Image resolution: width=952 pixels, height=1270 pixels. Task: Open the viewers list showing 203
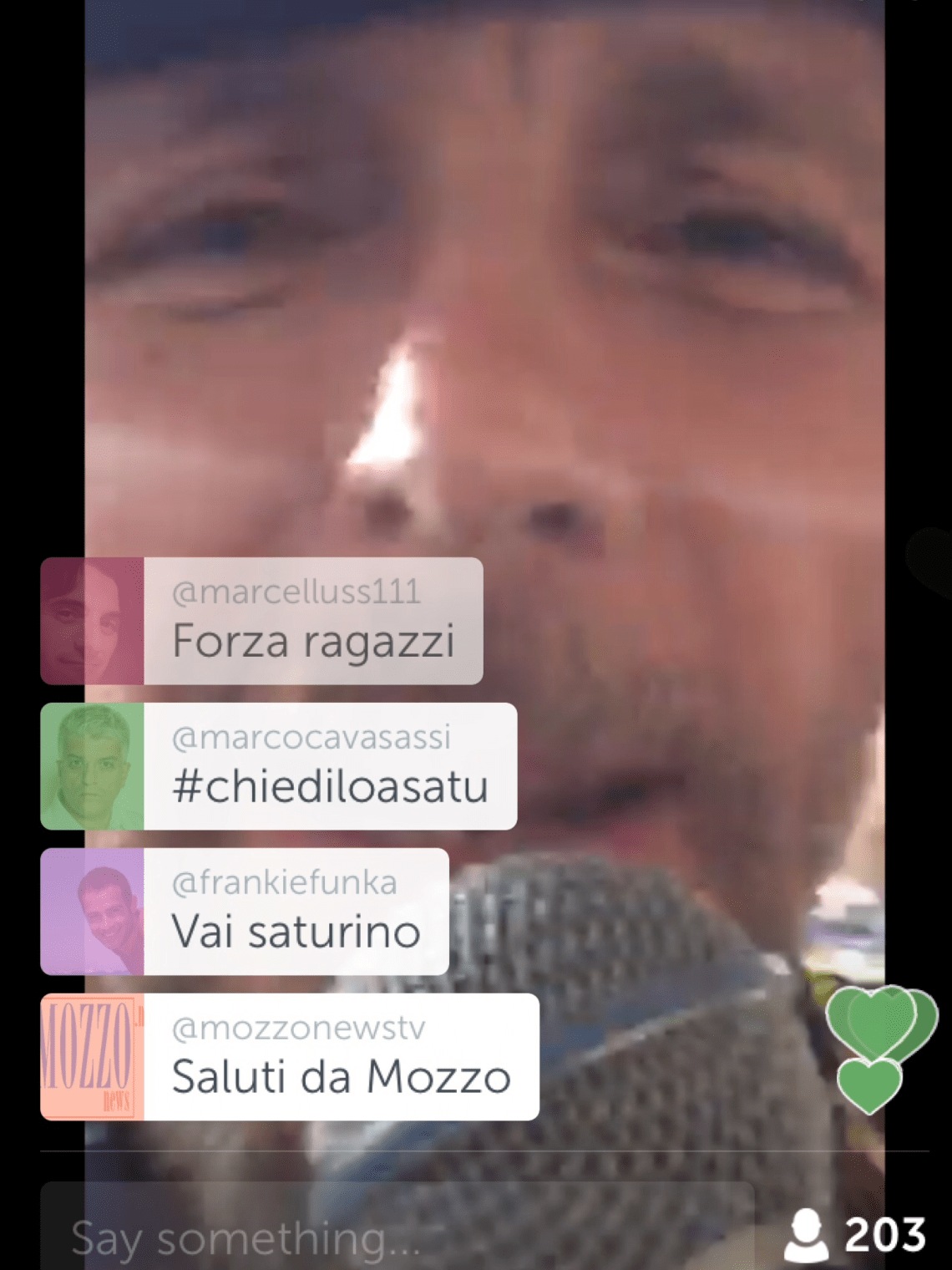tap(857, 1235)
